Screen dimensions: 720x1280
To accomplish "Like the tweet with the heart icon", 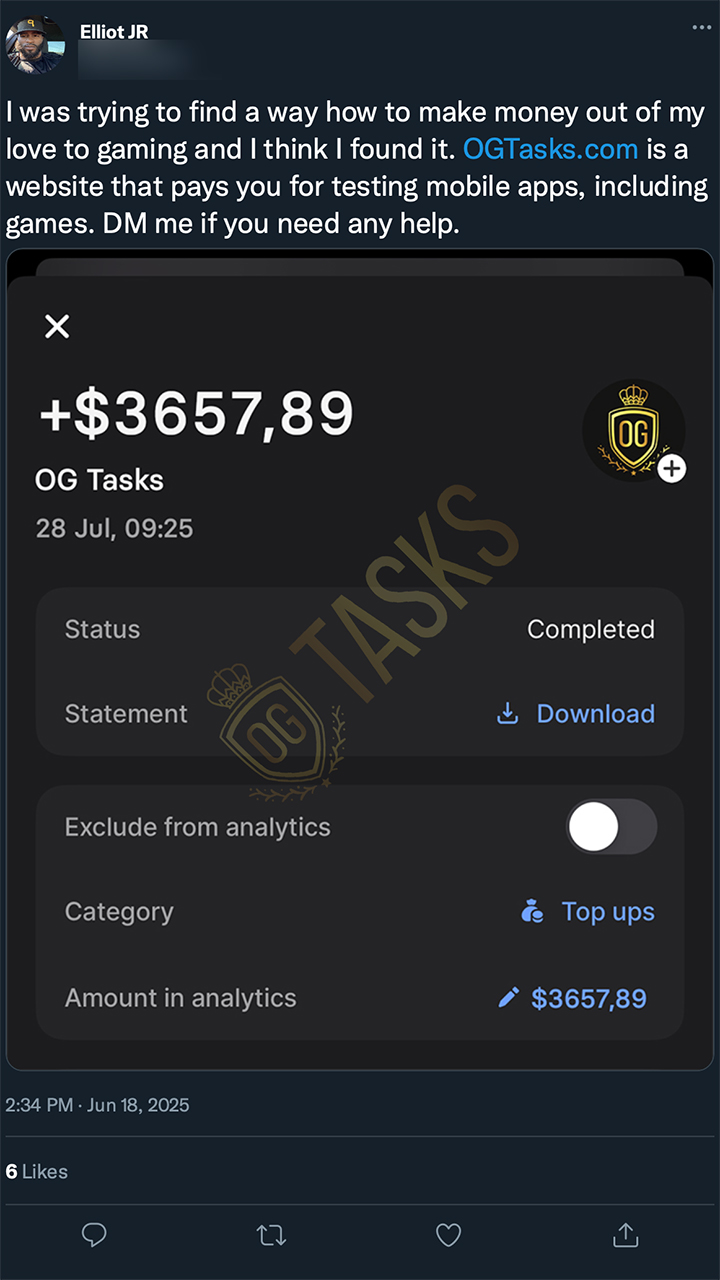I will click(449, 1235).
